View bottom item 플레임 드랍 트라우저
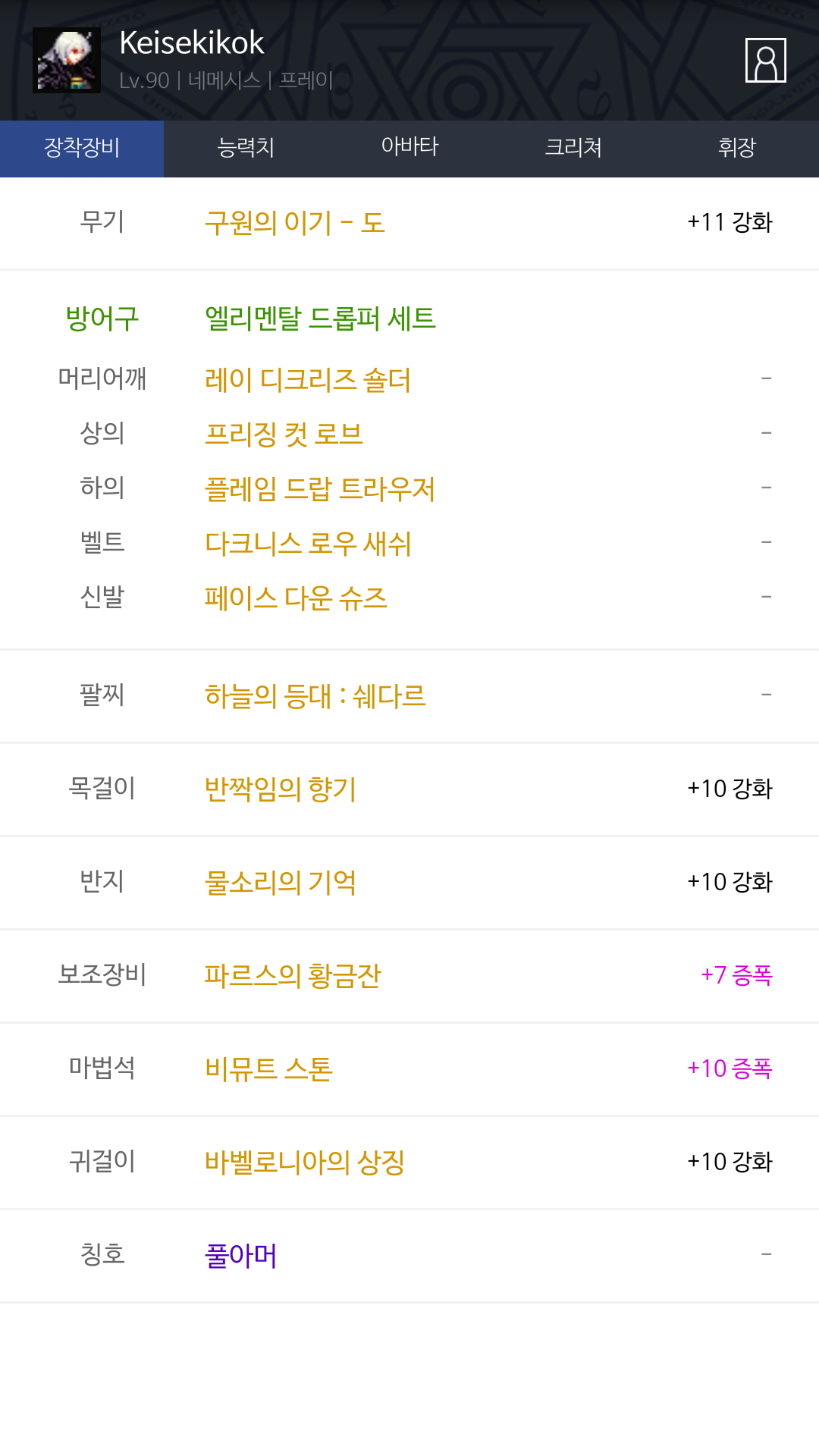The height and width of the screenshot is (1456, 819). click(320, 488)
